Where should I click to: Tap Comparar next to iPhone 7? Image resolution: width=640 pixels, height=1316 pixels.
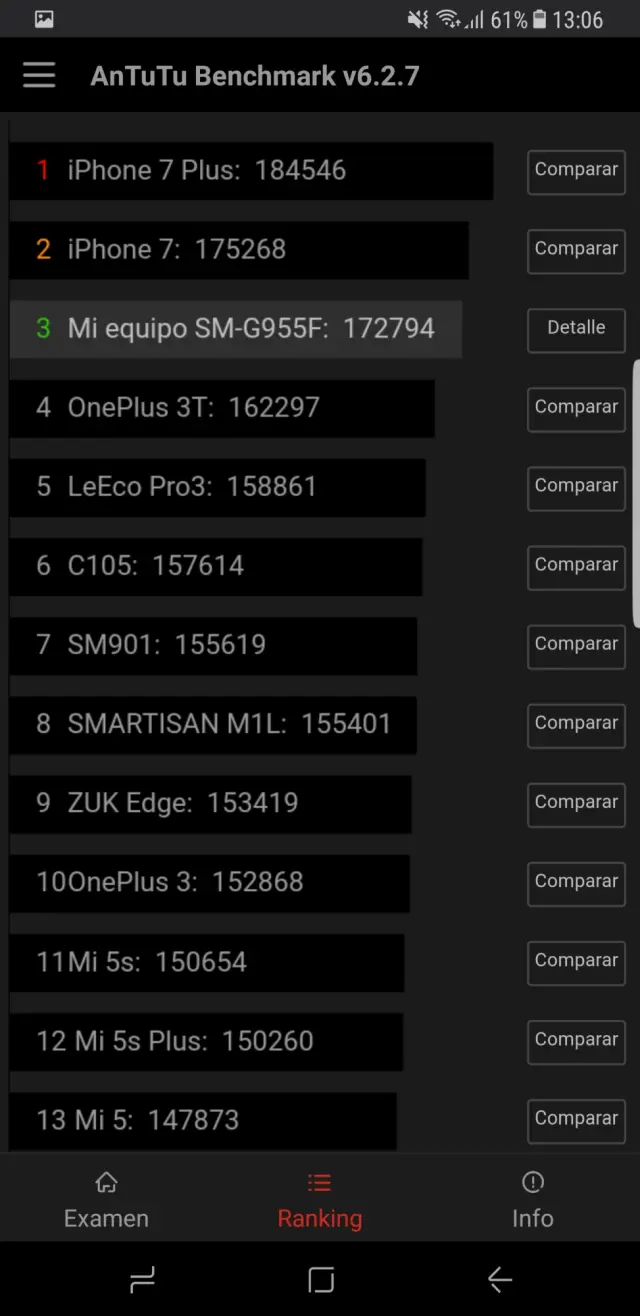576,250
